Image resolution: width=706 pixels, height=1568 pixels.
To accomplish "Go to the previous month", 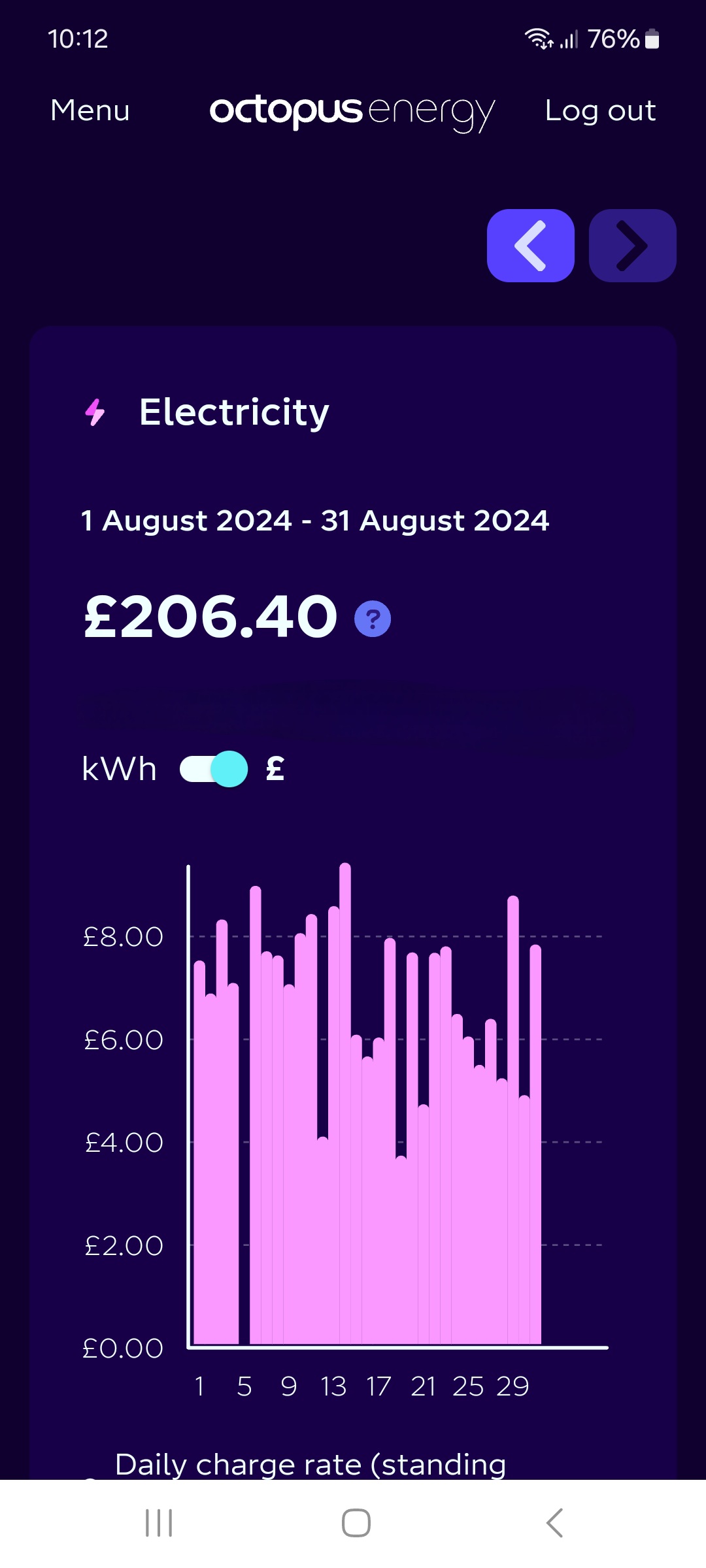I will (531, 246).
